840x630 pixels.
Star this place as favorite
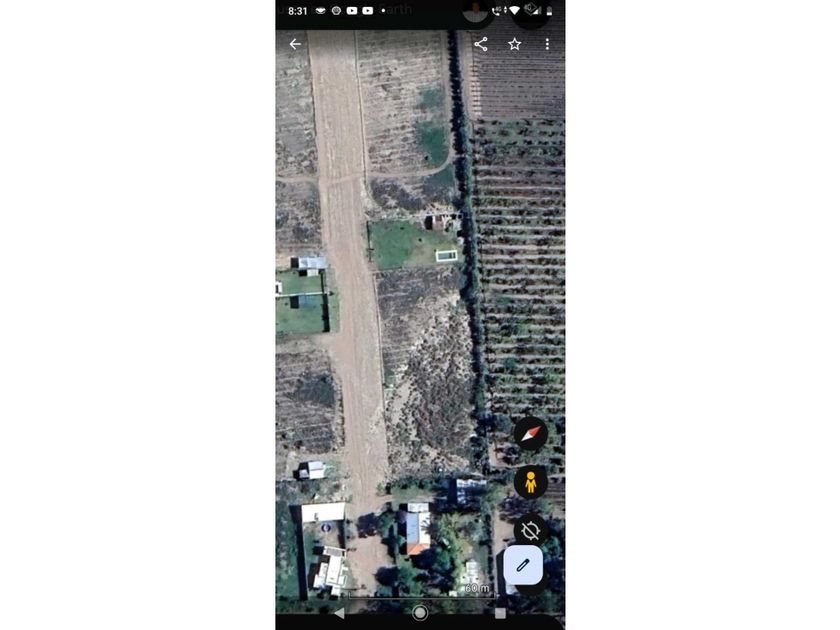(514, 44)
